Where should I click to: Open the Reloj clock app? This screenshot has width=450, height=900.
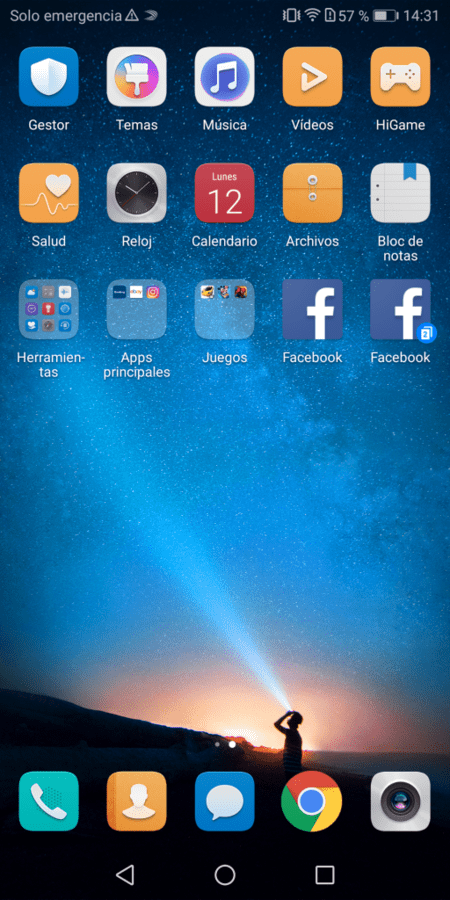pyautogui.click(x=137, y=193)
